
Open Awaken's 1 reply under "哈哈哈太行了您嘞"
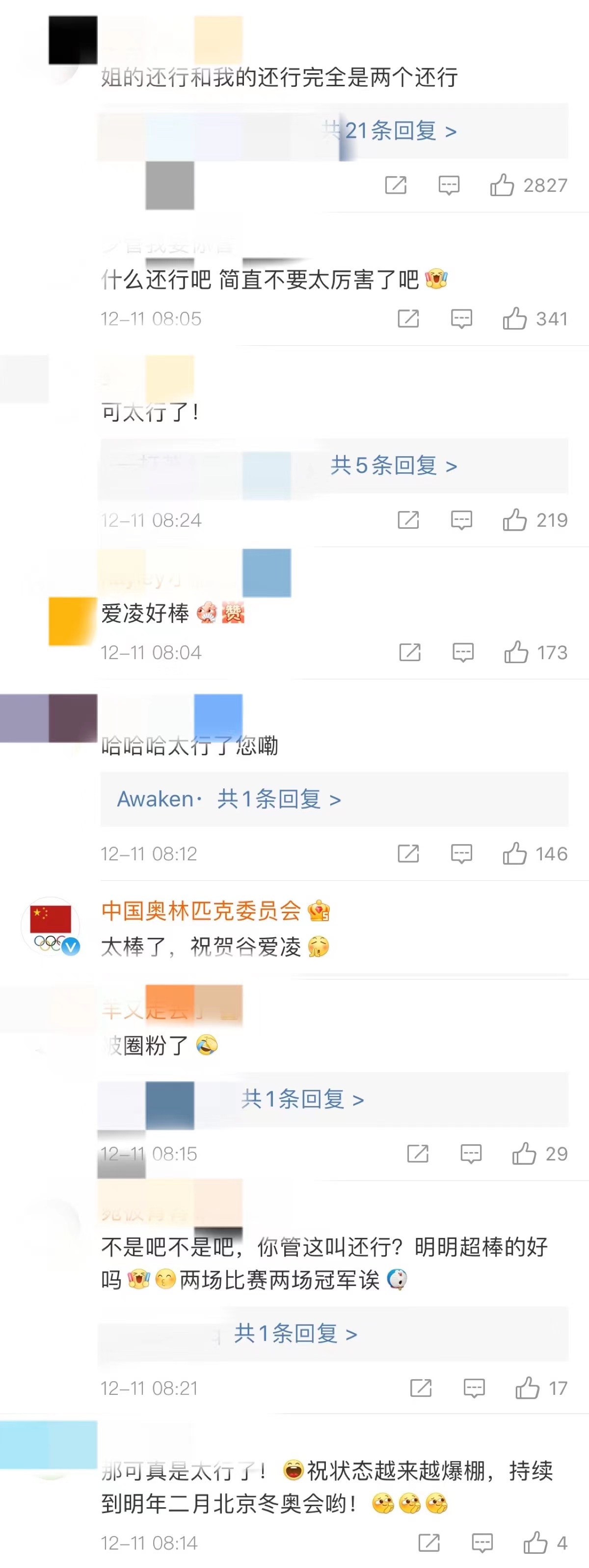[228, 798]
